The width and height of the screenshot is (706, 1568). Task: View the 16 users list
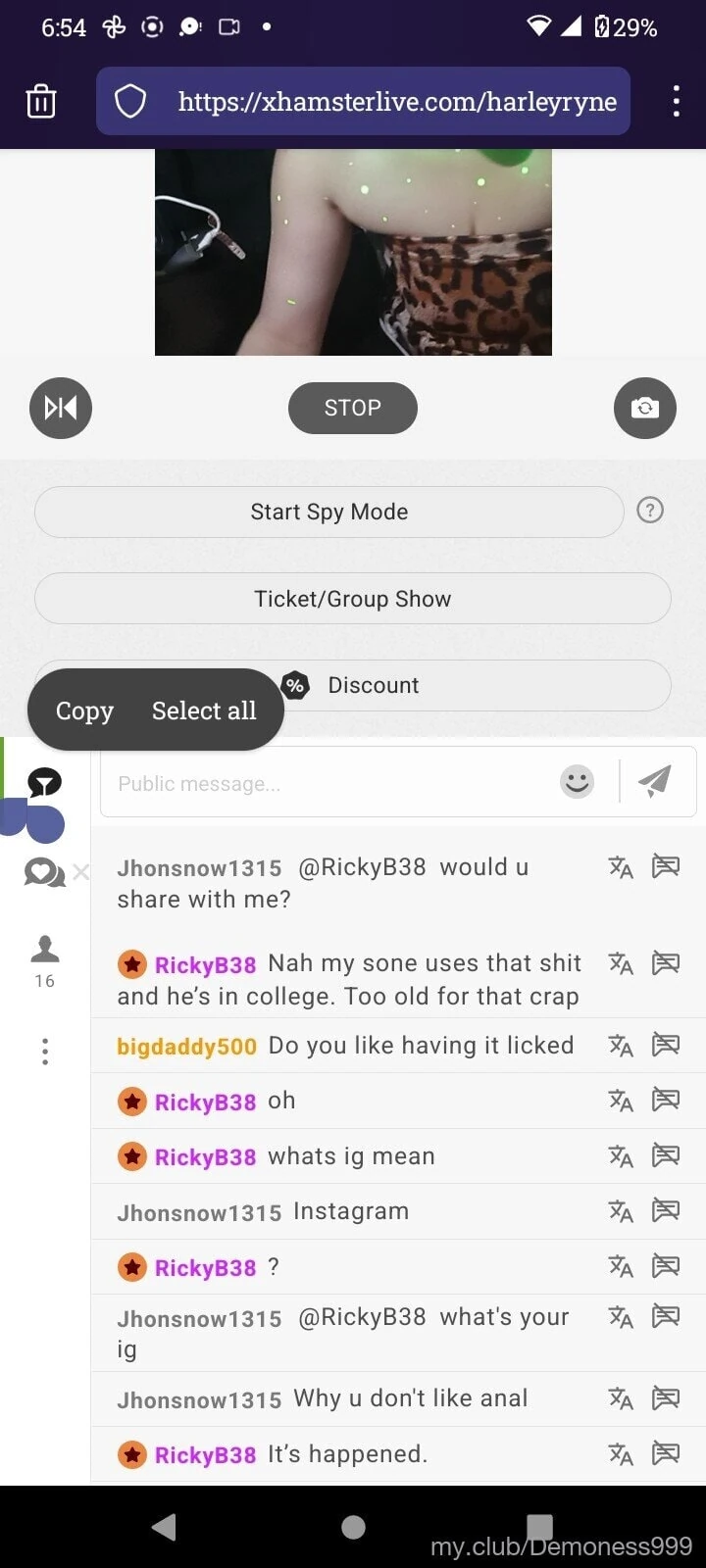coord(45,961)
